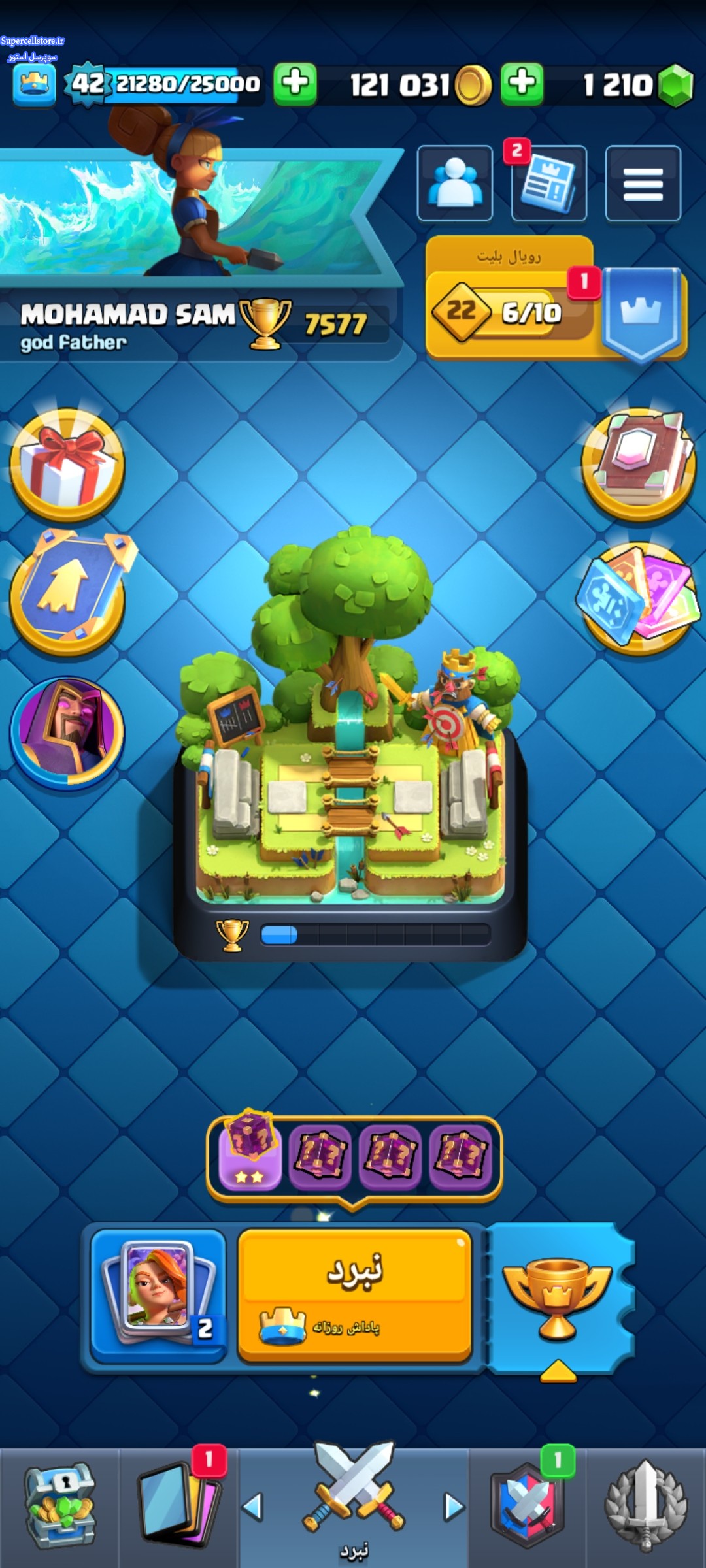706x1568 pixels.
Task: Open the friends and social icon
Action: click(x=455, y=183)
